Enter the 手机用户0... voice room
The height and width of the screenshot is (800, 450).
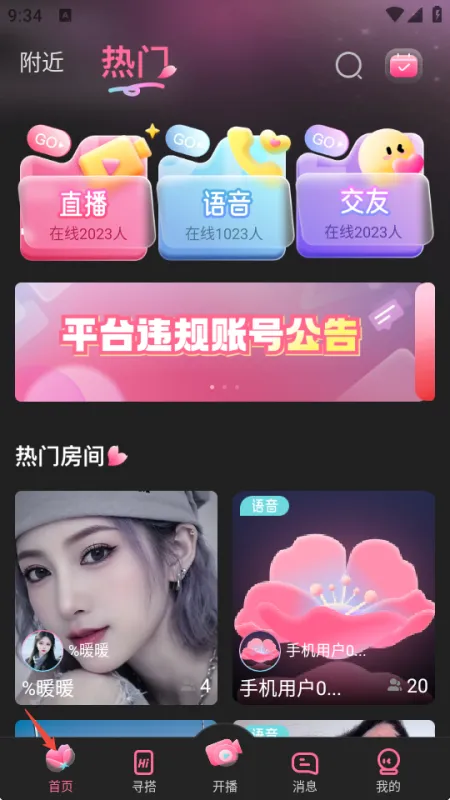[334, 597]
